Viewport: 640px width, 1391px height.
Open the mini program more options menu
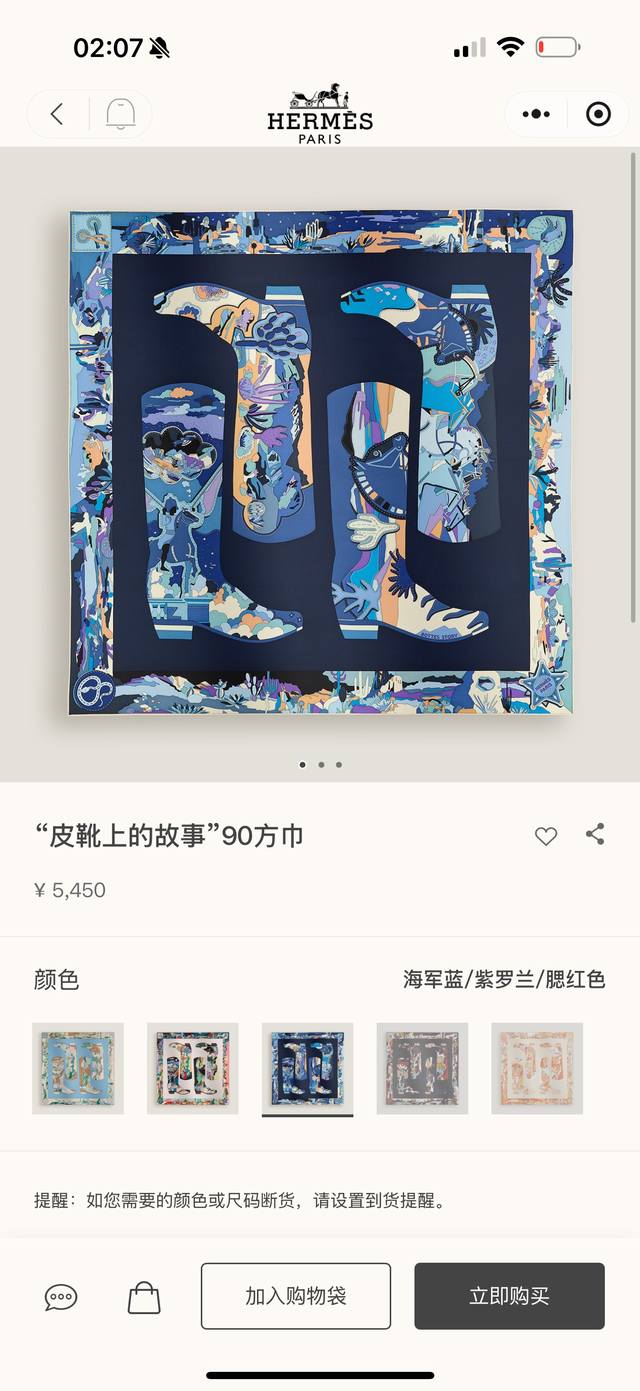537,114
